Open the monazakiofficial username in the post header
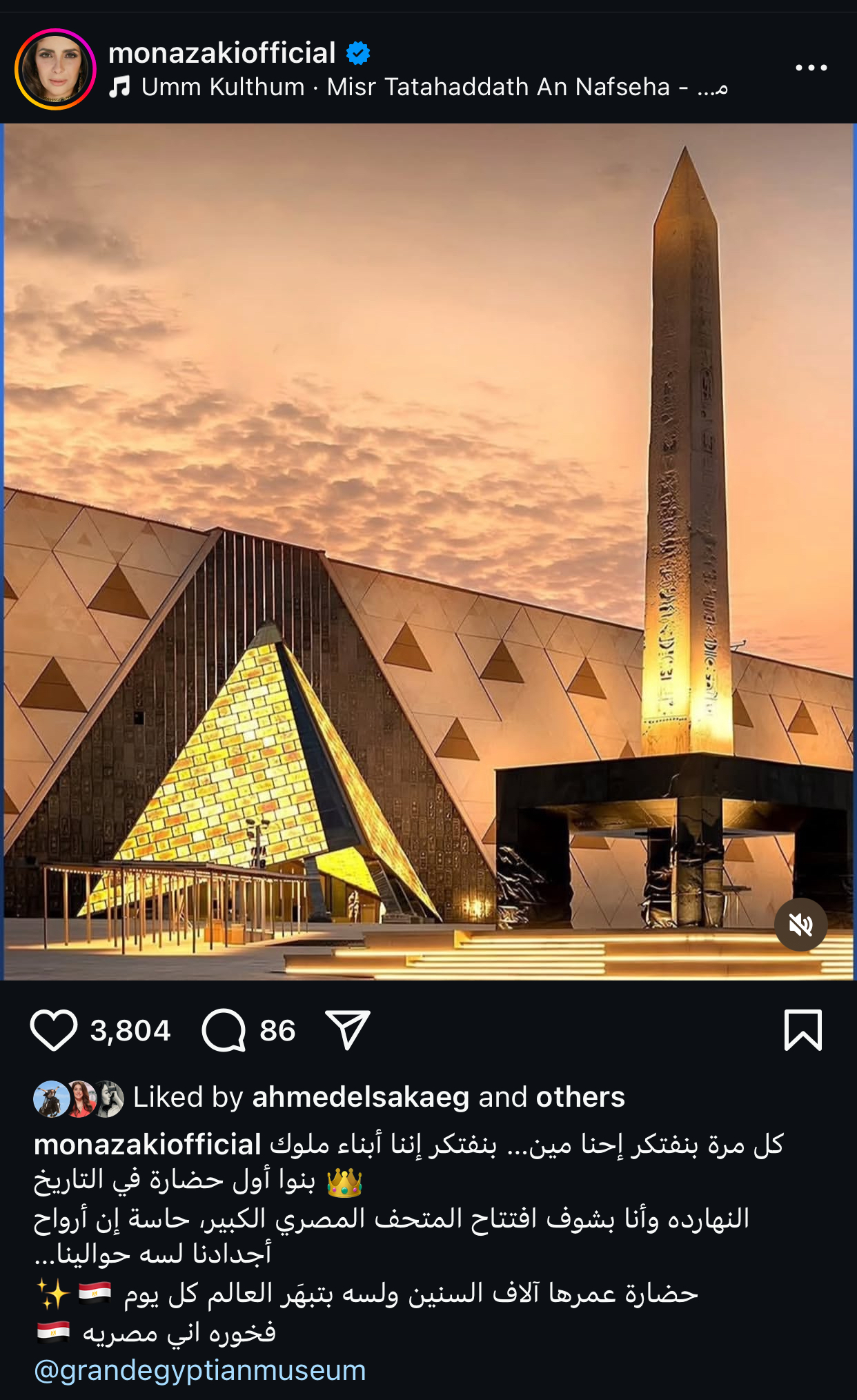857x1400 pixels. tap(221, 53)
